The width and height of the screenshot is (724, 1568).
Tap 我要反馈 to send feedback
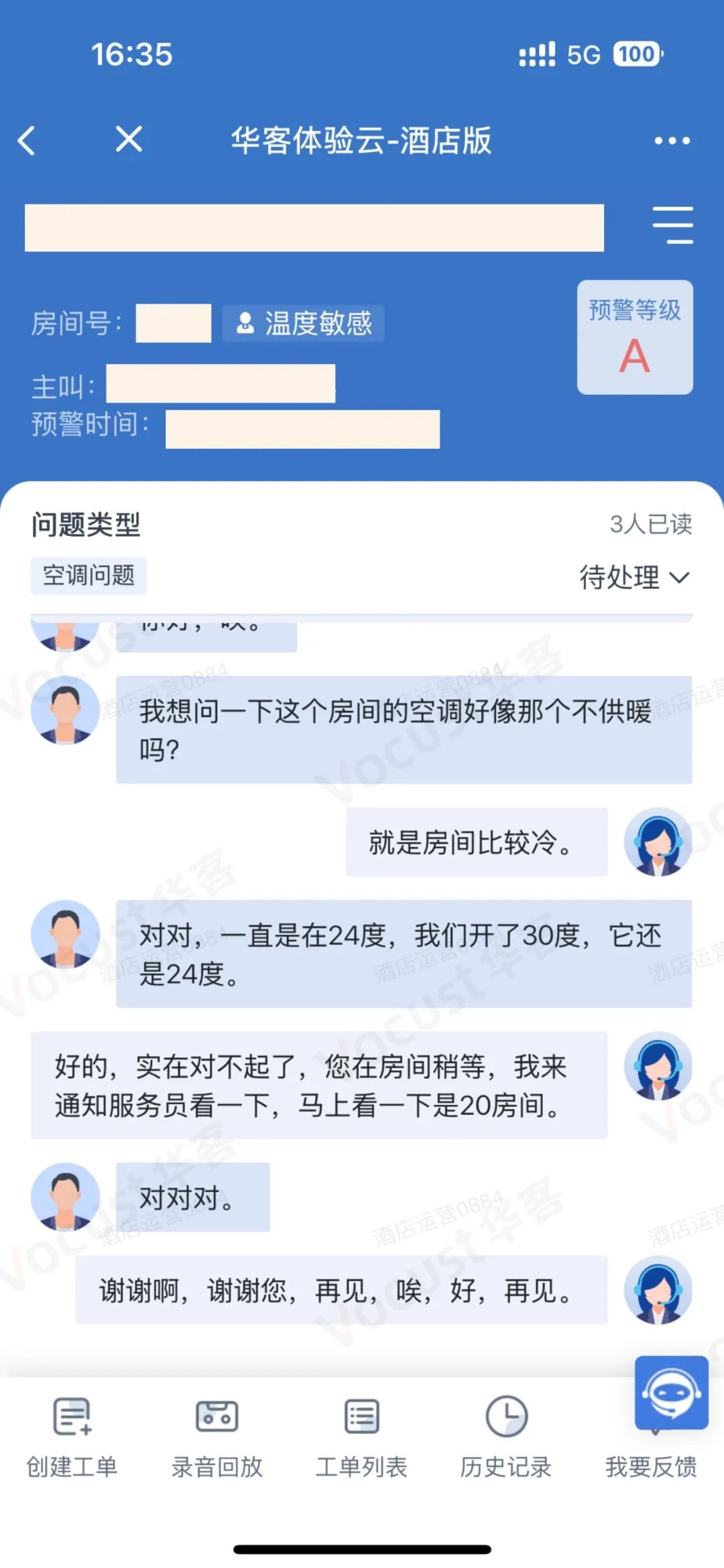(x=651, y=1466)
